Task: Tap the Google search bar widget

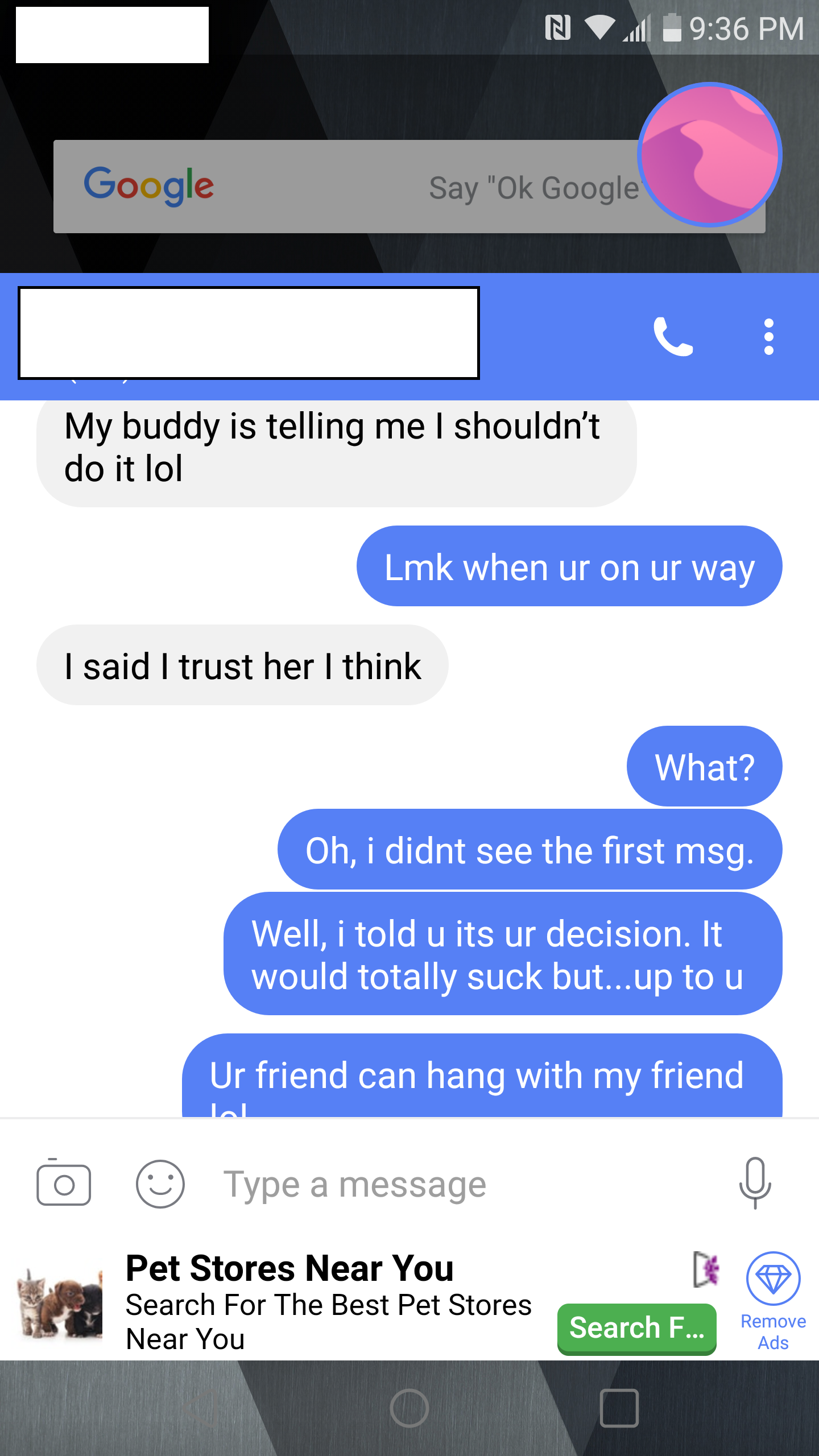Action: [x=341, y=187]
